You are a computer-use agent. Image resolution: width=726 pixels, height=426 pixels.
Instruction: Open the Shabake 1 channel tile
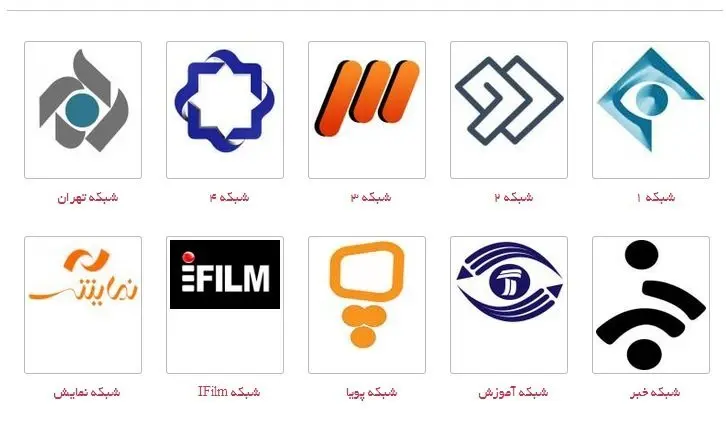pos(651,109)
